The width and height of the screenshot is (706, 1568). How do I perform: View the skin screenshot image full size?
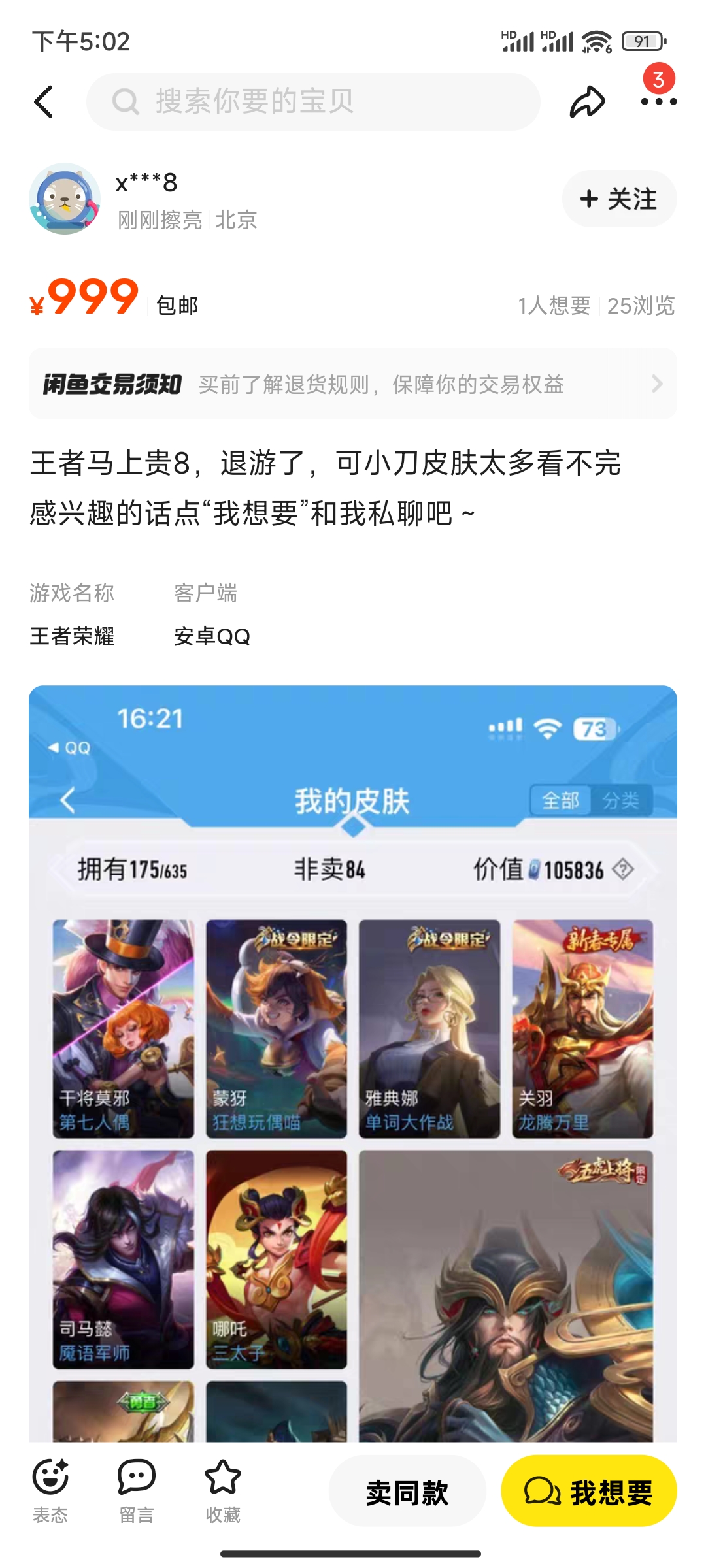[353, 1063]
